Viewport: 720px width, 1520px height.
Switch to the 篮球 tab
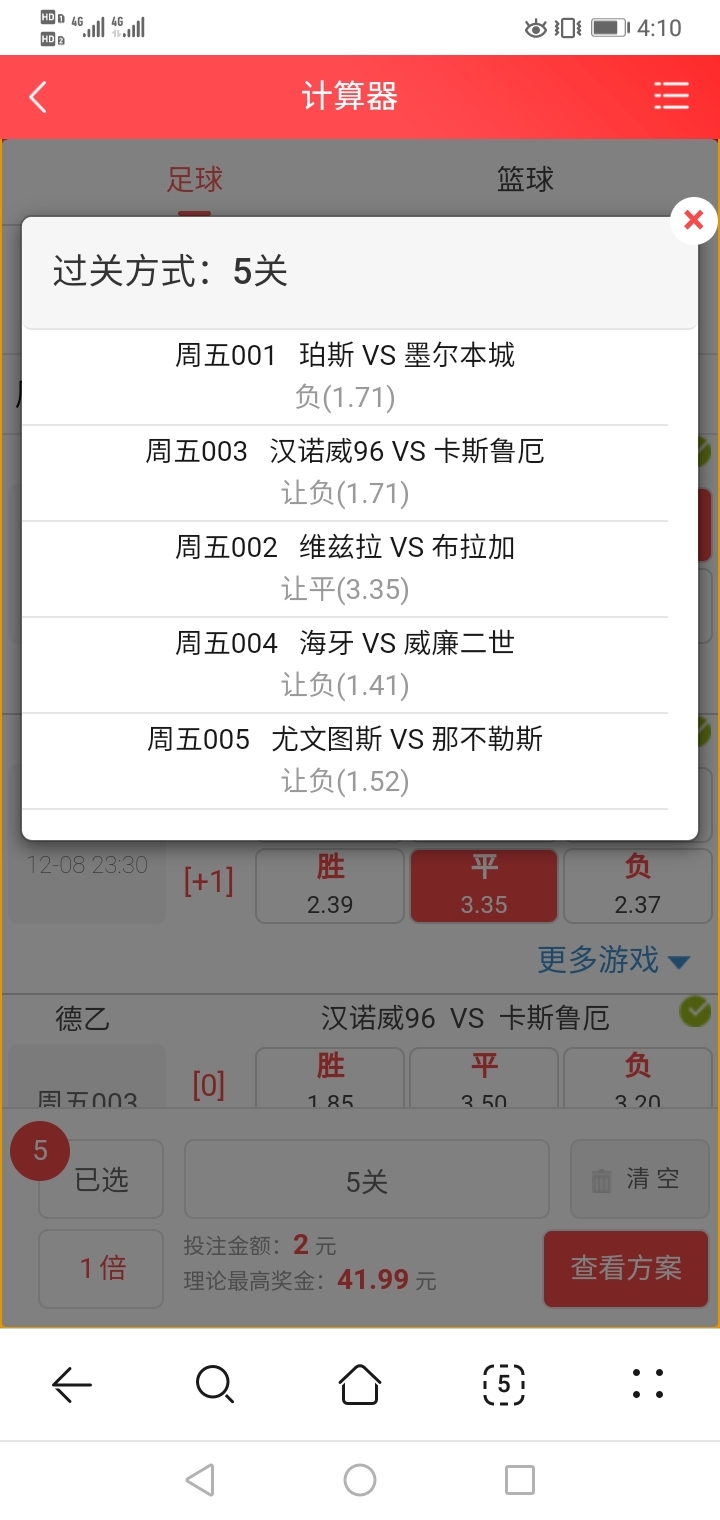click(x=525, y=180)
